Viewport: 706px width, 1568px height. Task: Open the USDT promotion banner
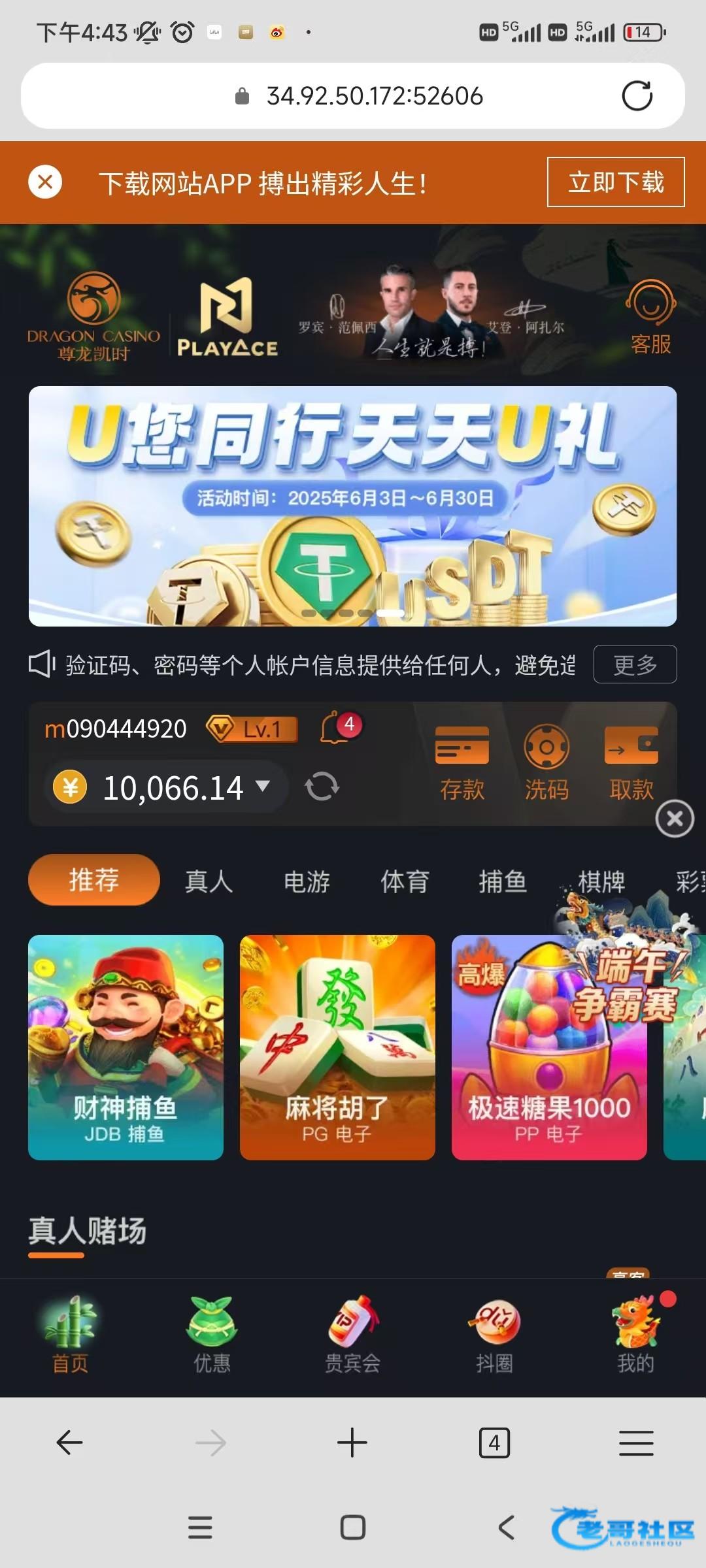coord(352,506)
